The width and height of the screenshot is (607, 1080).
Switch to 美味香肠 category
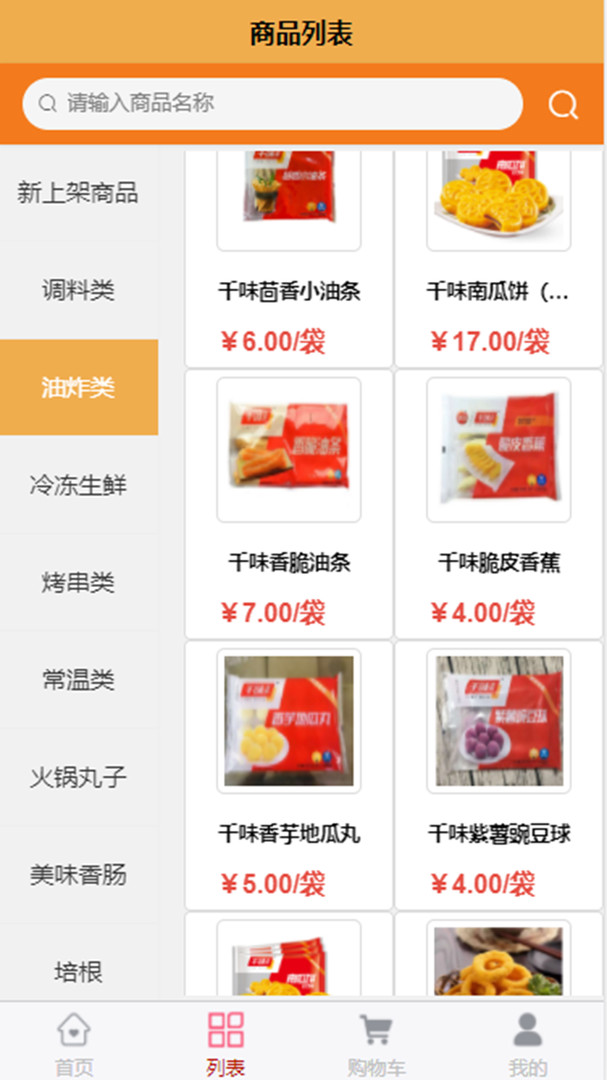click(x=78, y=875)
